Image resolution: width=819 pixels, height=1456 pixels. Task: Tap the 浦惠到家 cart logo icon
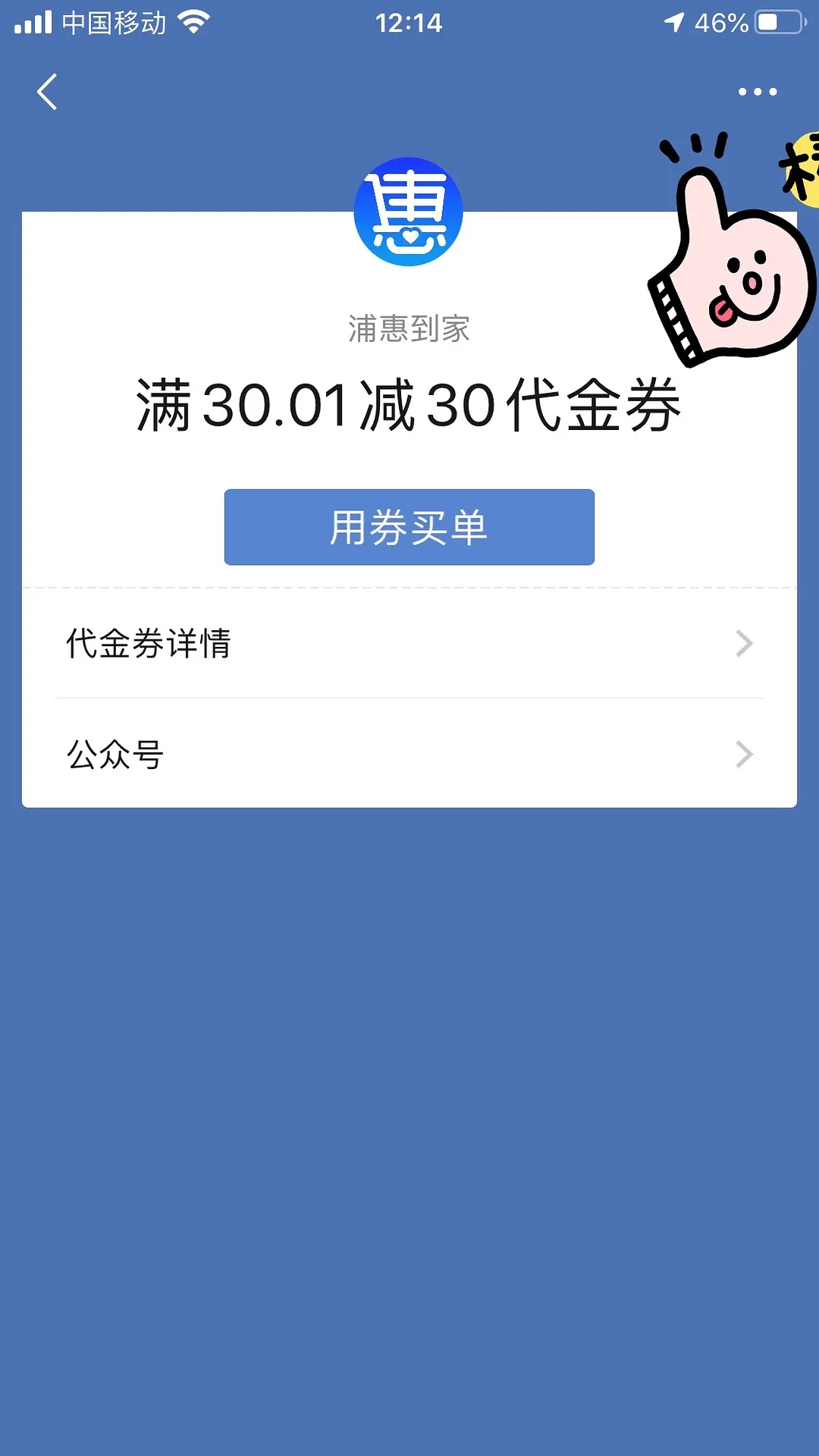(x=408, y=211)
